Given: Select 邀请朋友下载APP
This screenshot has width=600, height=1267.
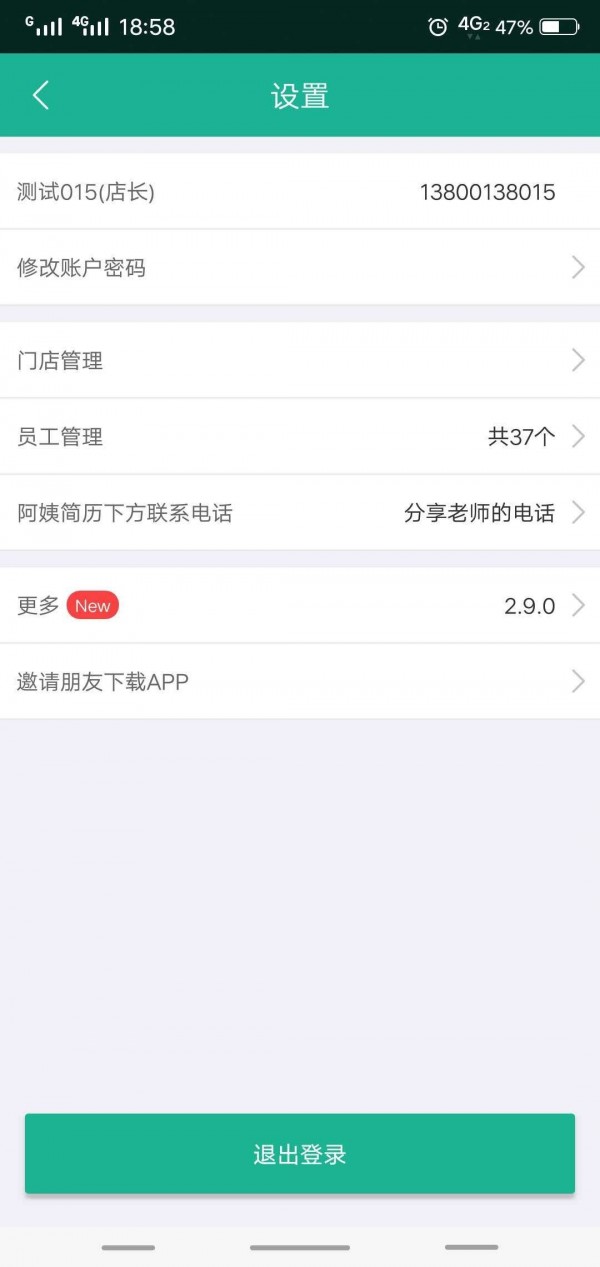Looking at the screenshot, I should [300, 682].
